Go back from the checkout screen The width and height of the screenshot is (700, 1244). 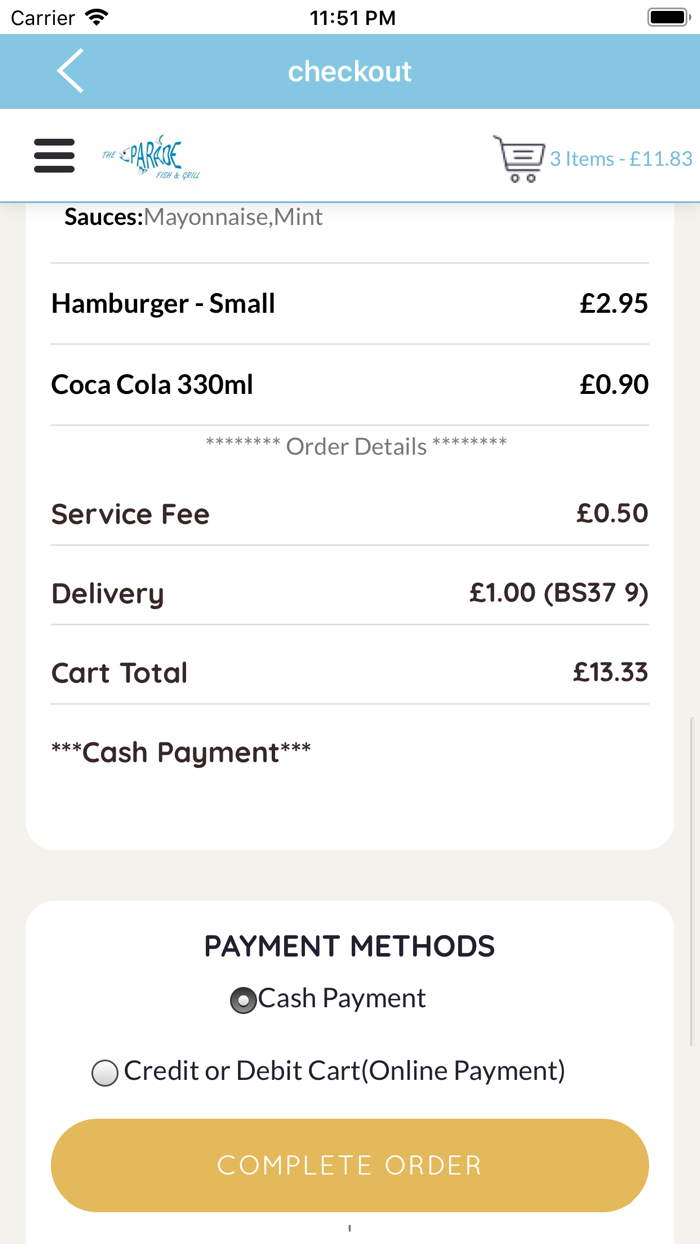point(70,72)
